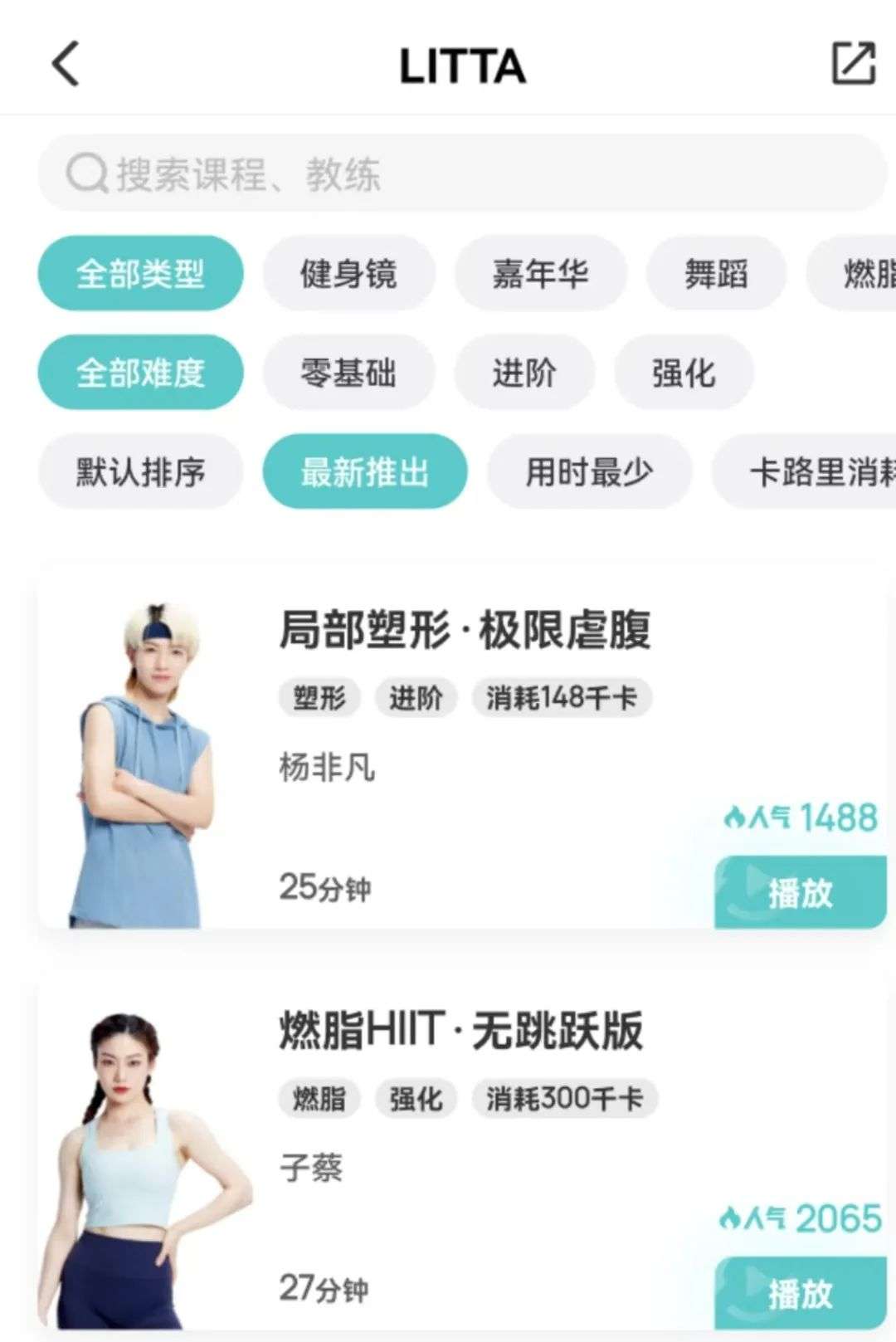
Task: Sort courses by 最新推出
Action: tap(364, 471)
